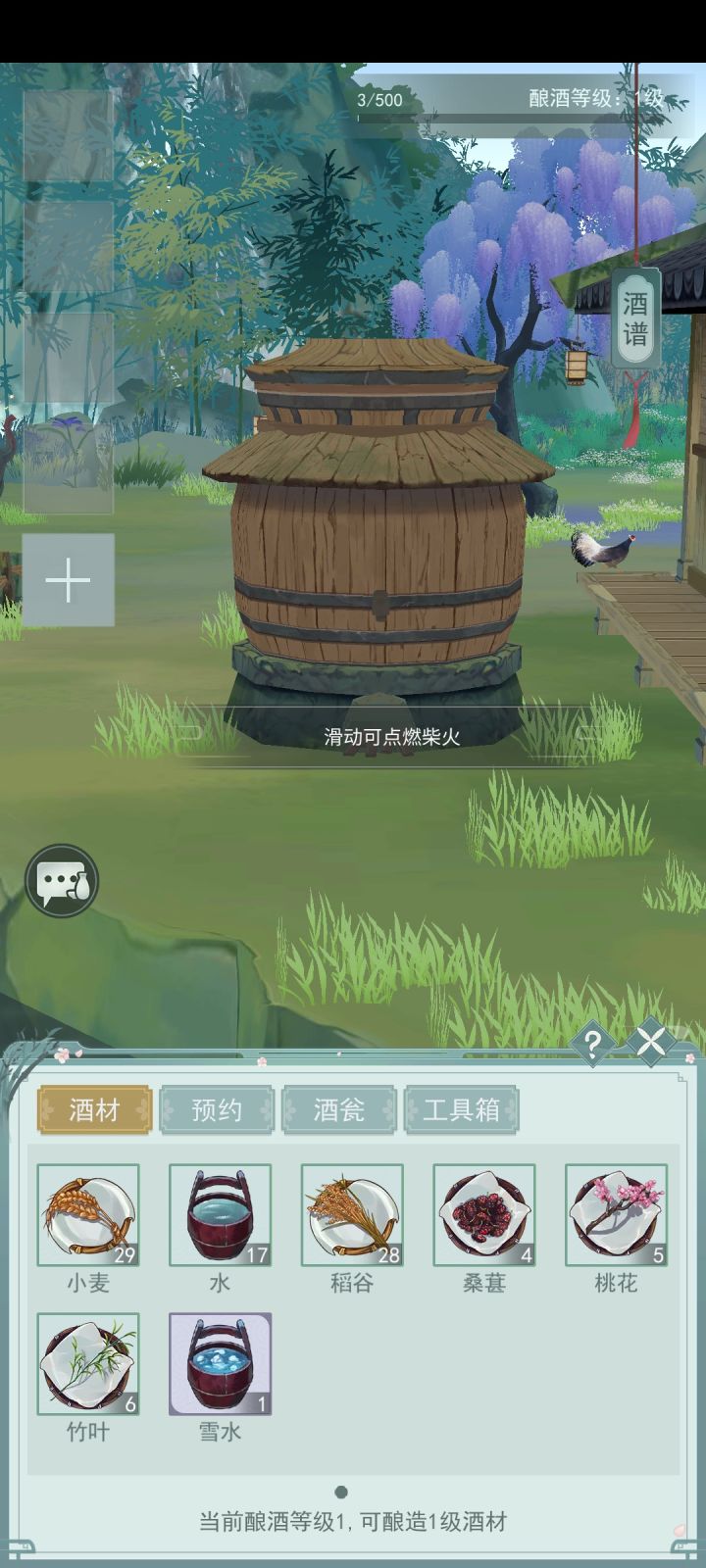The height and width of the screenshot is (1568, 706).
Task: Select the 酒材 ingredients tab
Action: click(93, 1110)
